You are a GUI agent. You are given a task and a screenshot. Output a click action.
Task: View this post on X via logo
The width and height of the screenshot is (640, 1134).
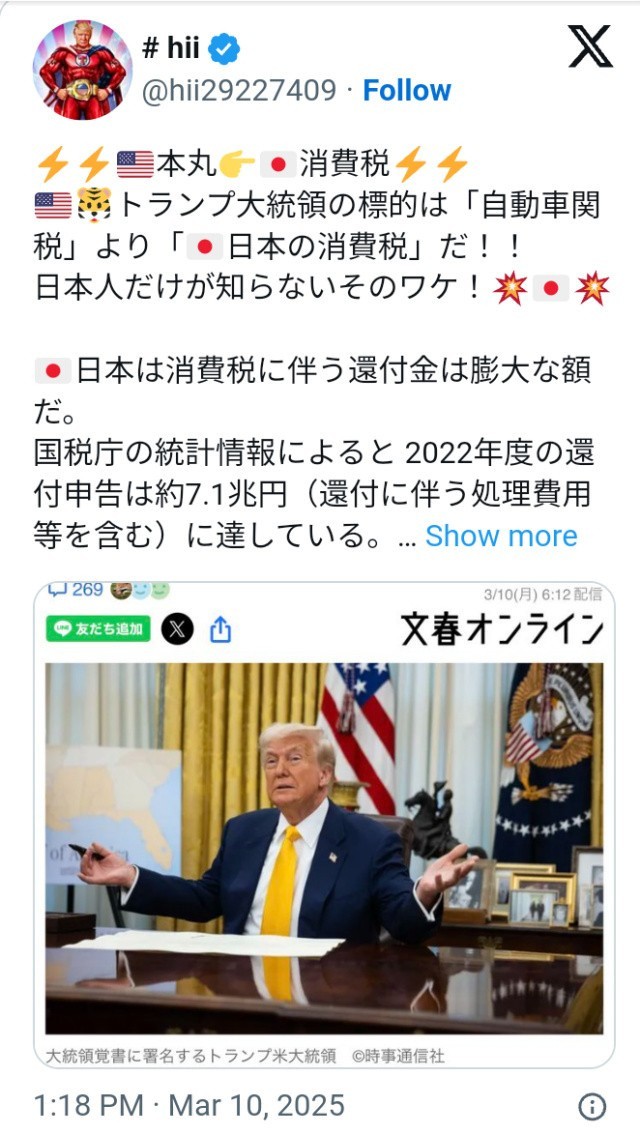pos(589,47)
